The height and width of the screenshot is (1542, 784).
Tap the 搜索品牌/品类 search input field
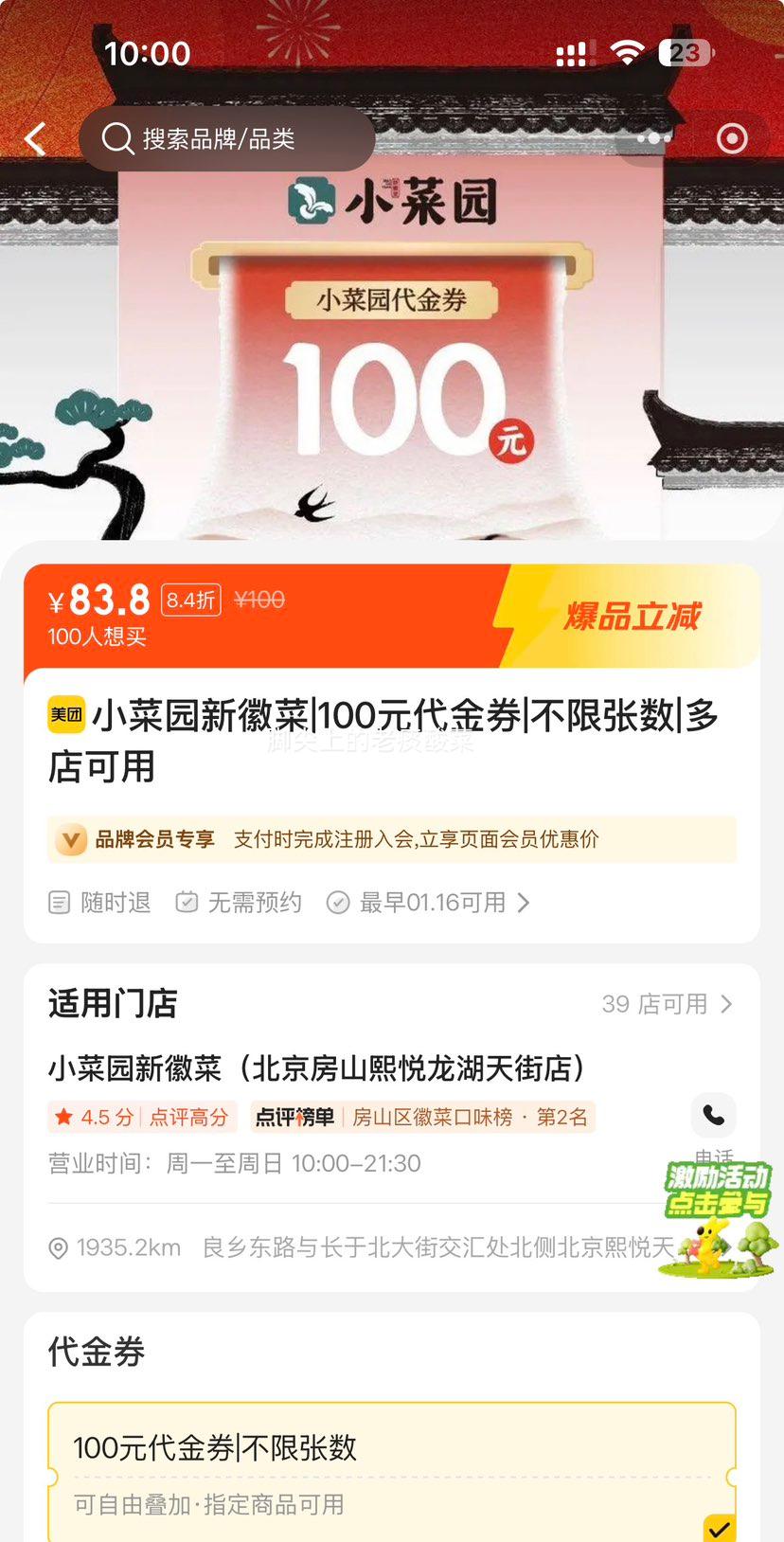pos(237,138)
